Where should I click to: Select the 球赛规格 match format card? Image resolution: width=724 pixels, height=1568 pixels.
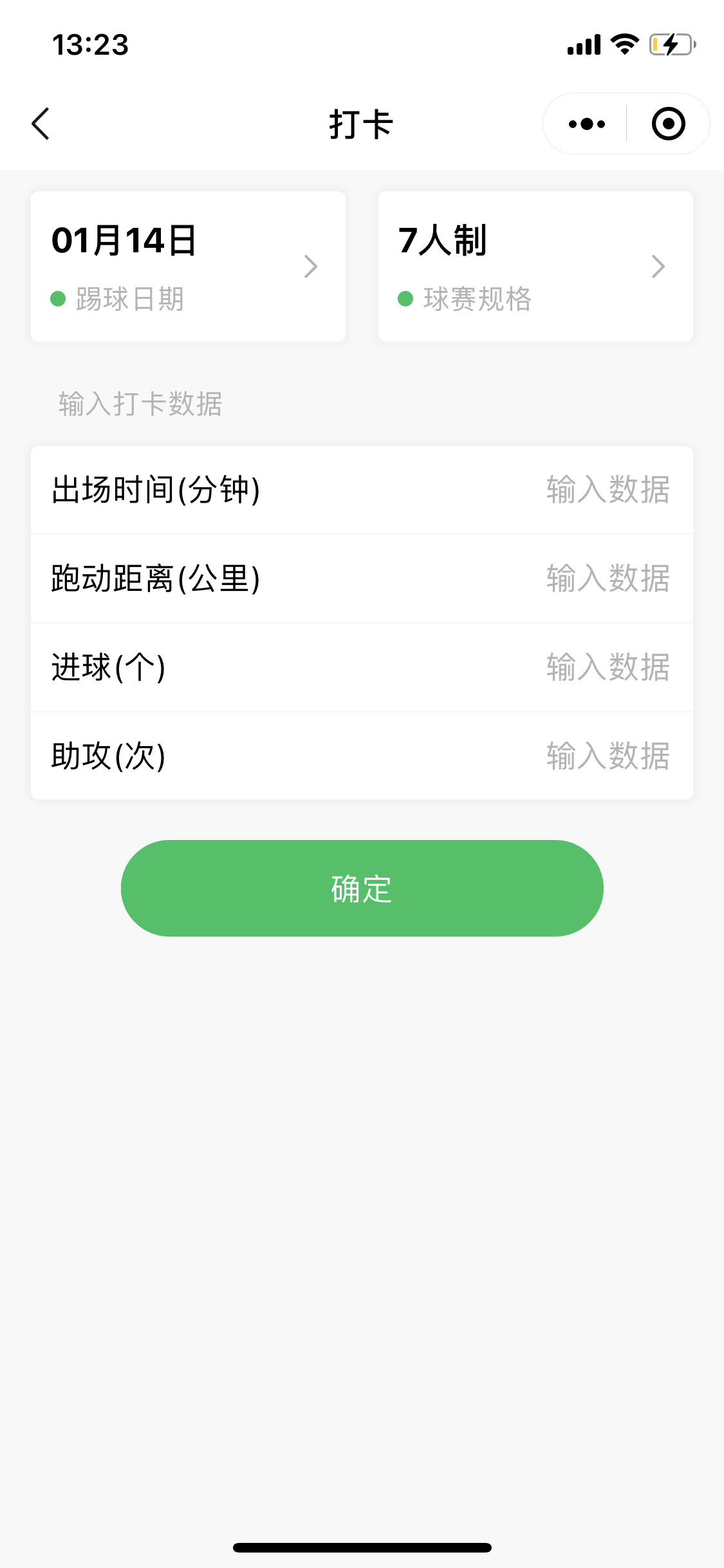coord(535,266)
